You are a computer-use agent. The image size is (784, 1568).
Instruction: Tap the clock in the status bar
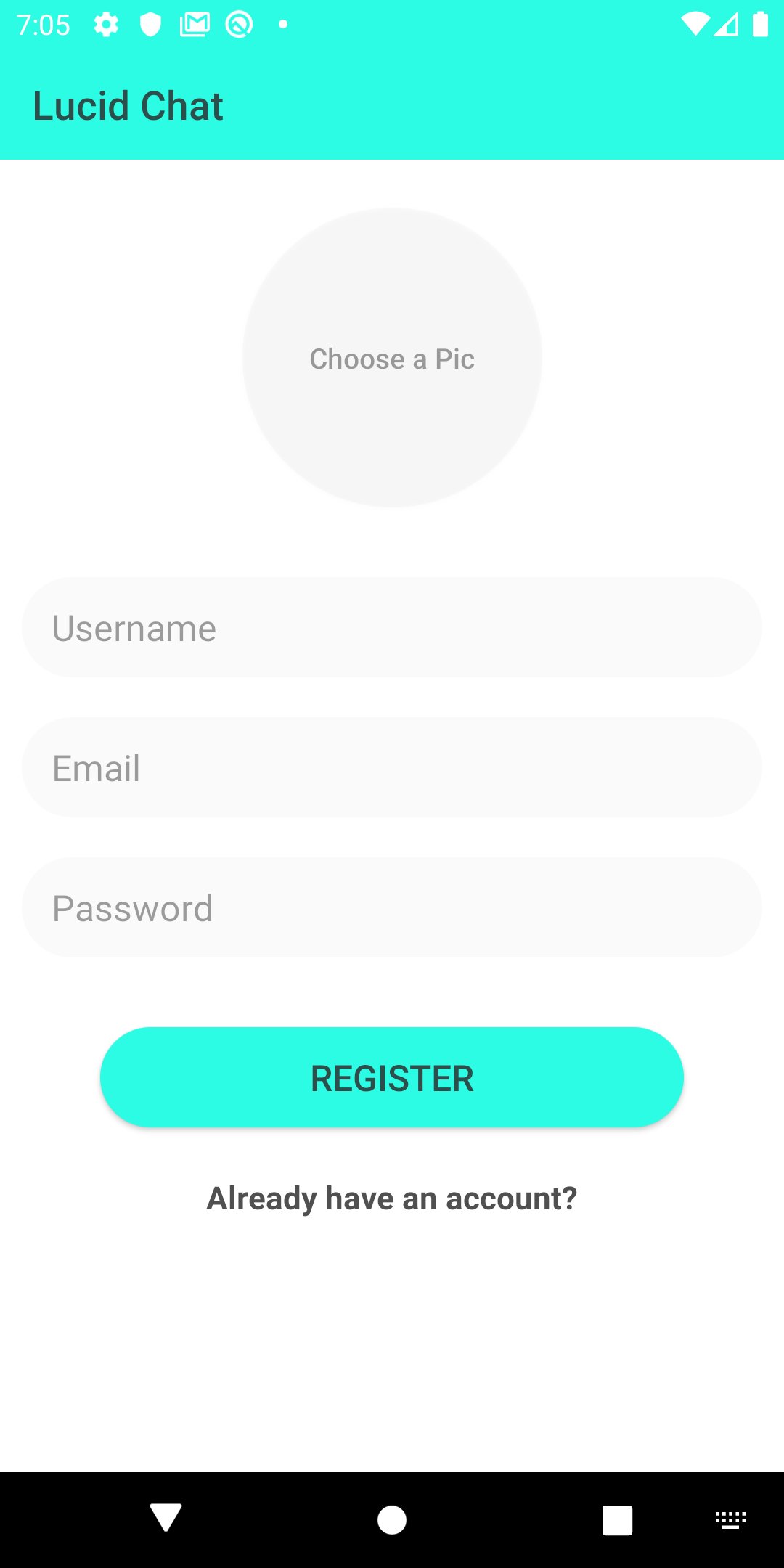click(x=44, y=24)
